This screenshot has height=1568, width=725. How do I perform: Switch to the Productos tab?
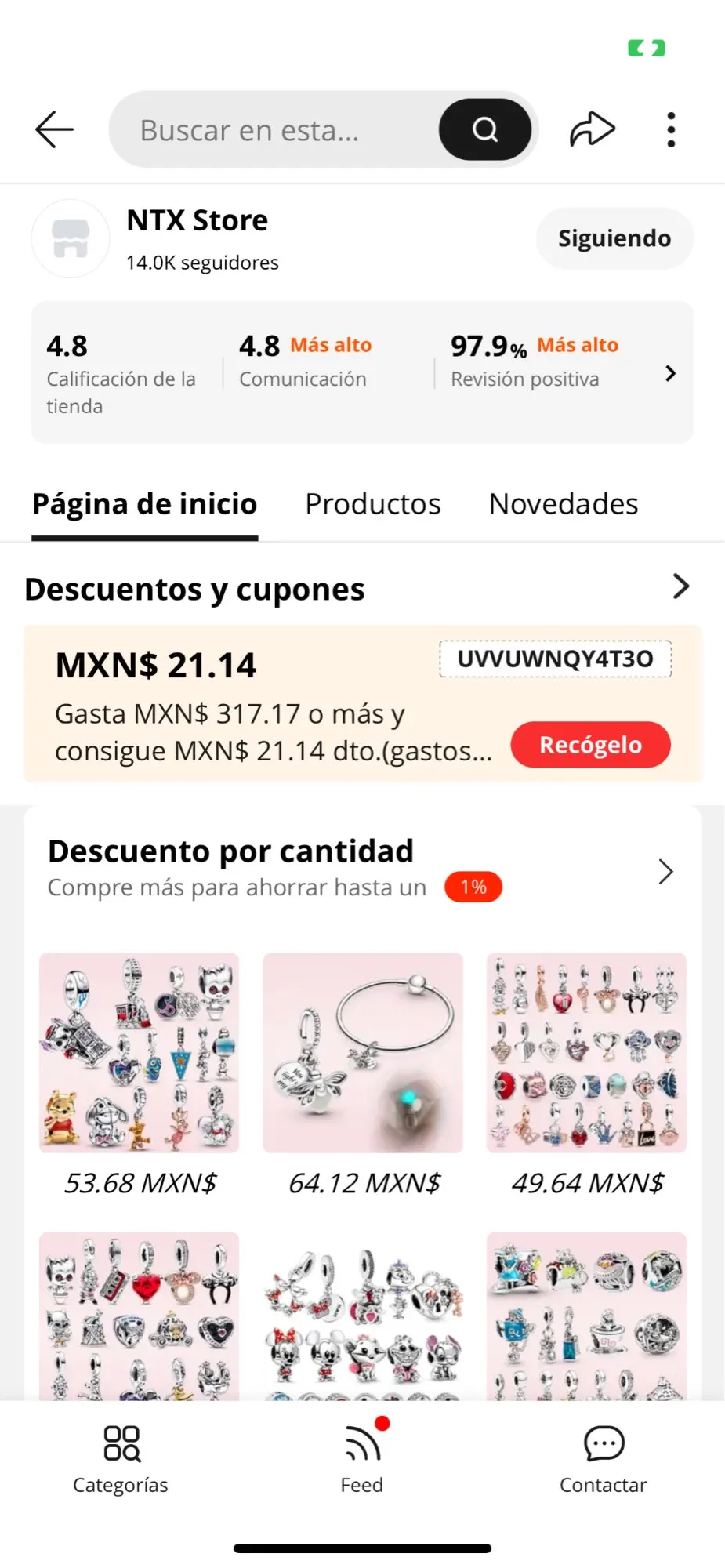pyautogui.click(x=373, y=504)
